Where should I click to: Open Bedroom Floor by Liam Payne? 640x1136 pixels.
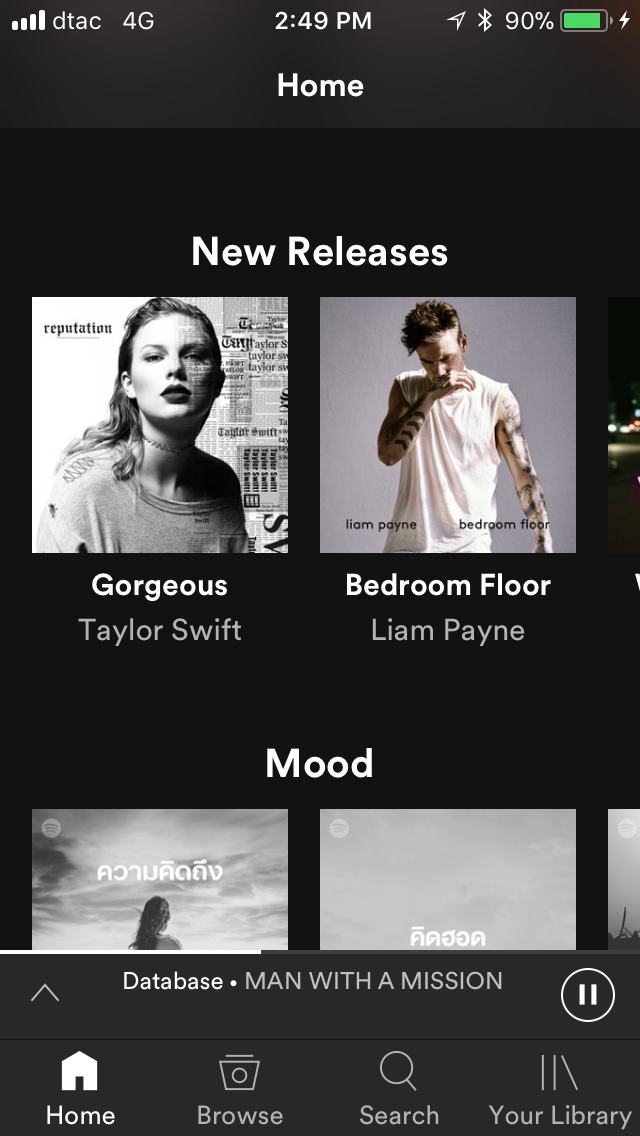(x=448, y=425)
